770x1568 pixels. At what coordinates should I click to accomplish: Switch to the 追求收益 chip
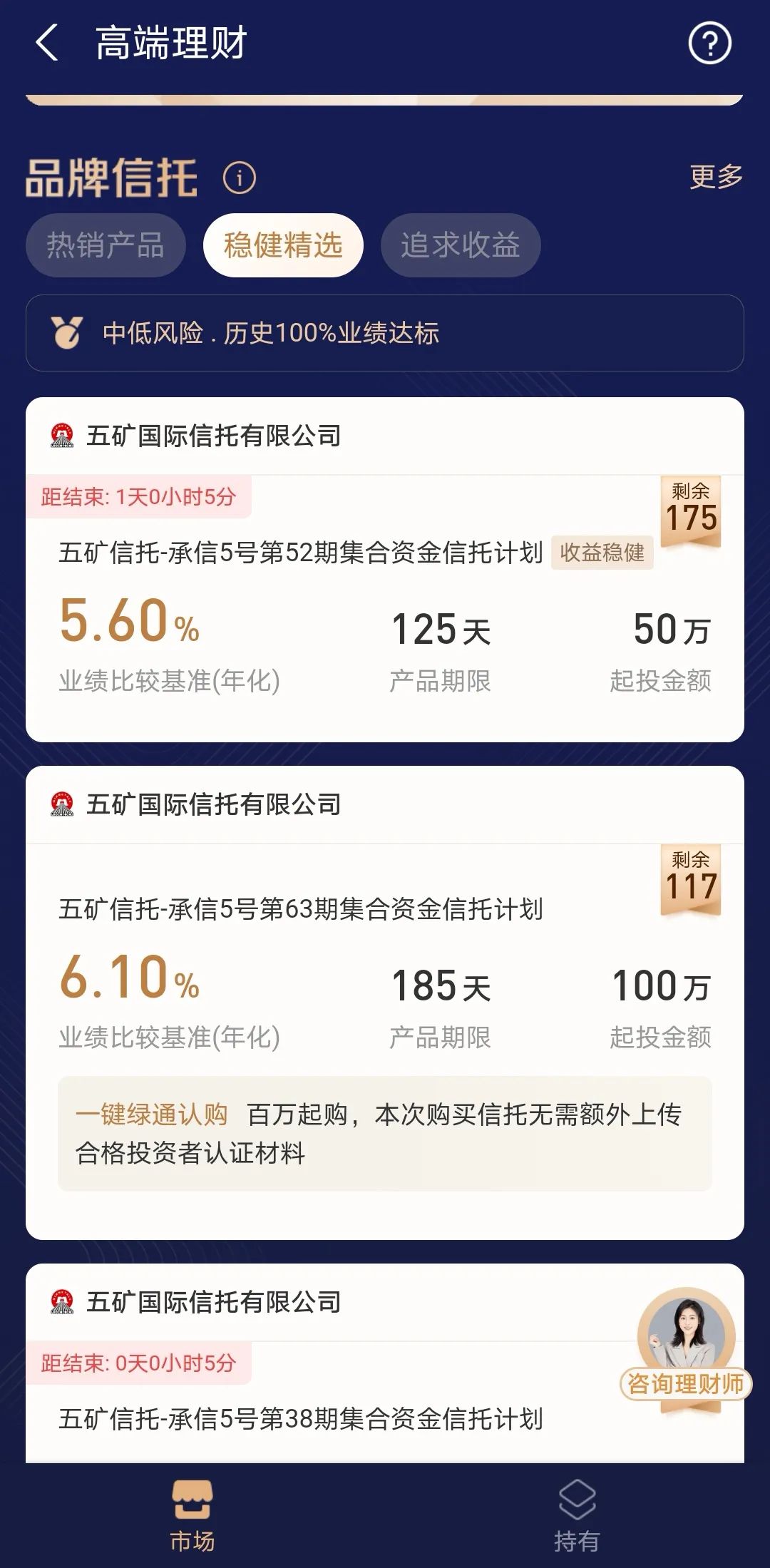[461, 245]
